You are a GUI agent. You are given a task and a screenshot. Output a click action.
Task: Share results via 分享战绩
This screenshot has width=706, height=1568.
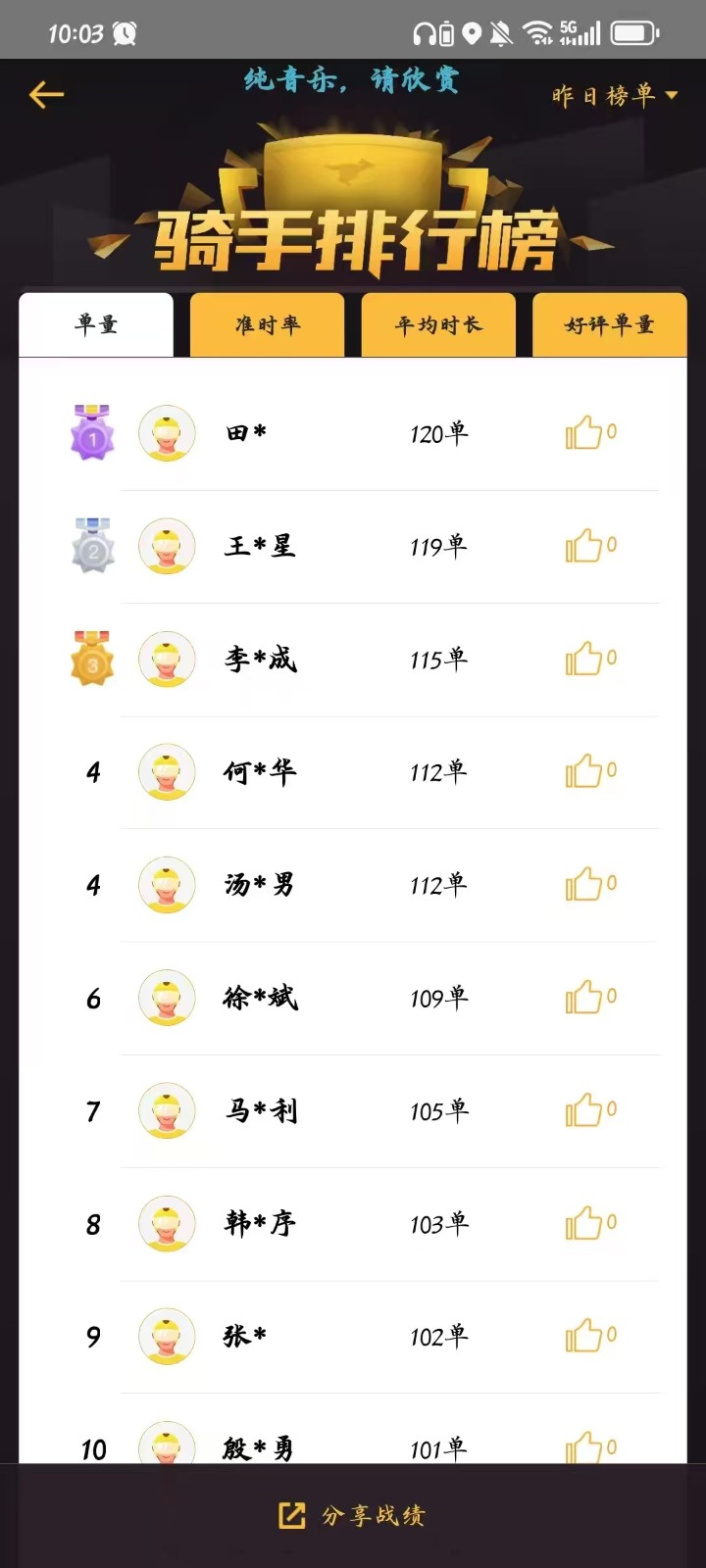(353, 1515)
